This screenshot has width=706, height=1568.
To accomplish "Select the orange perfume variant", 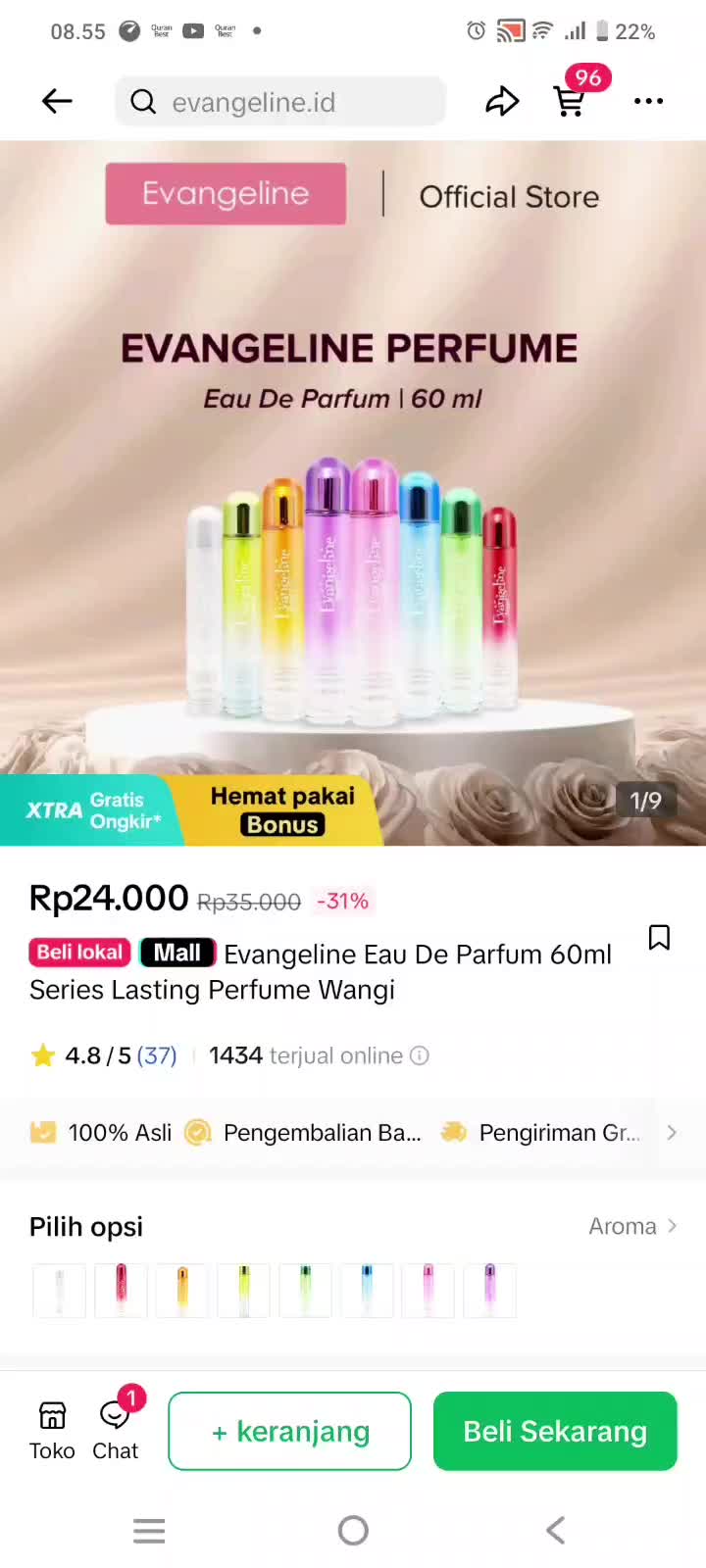I will tap(182, 1290).
